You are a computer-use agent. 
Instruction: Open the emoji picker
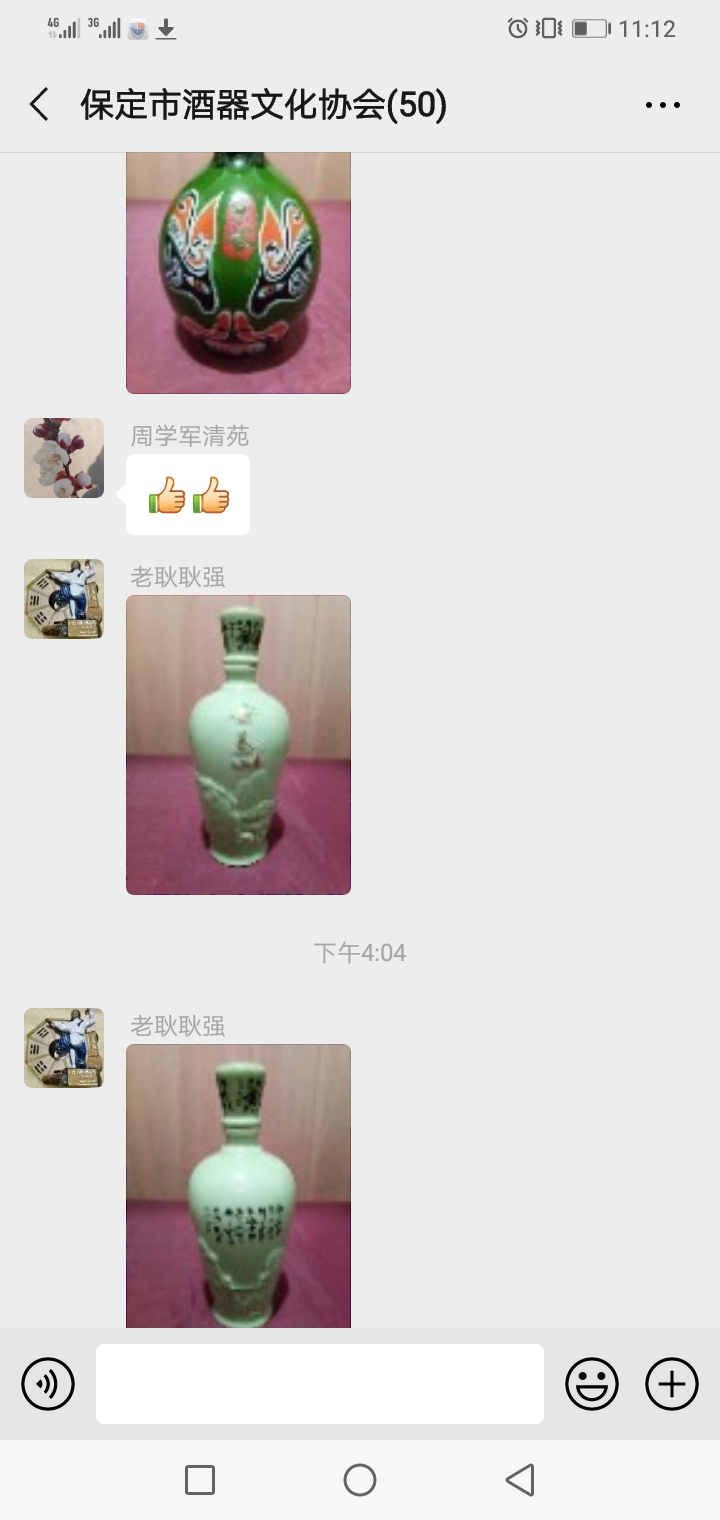[592, 1384]
